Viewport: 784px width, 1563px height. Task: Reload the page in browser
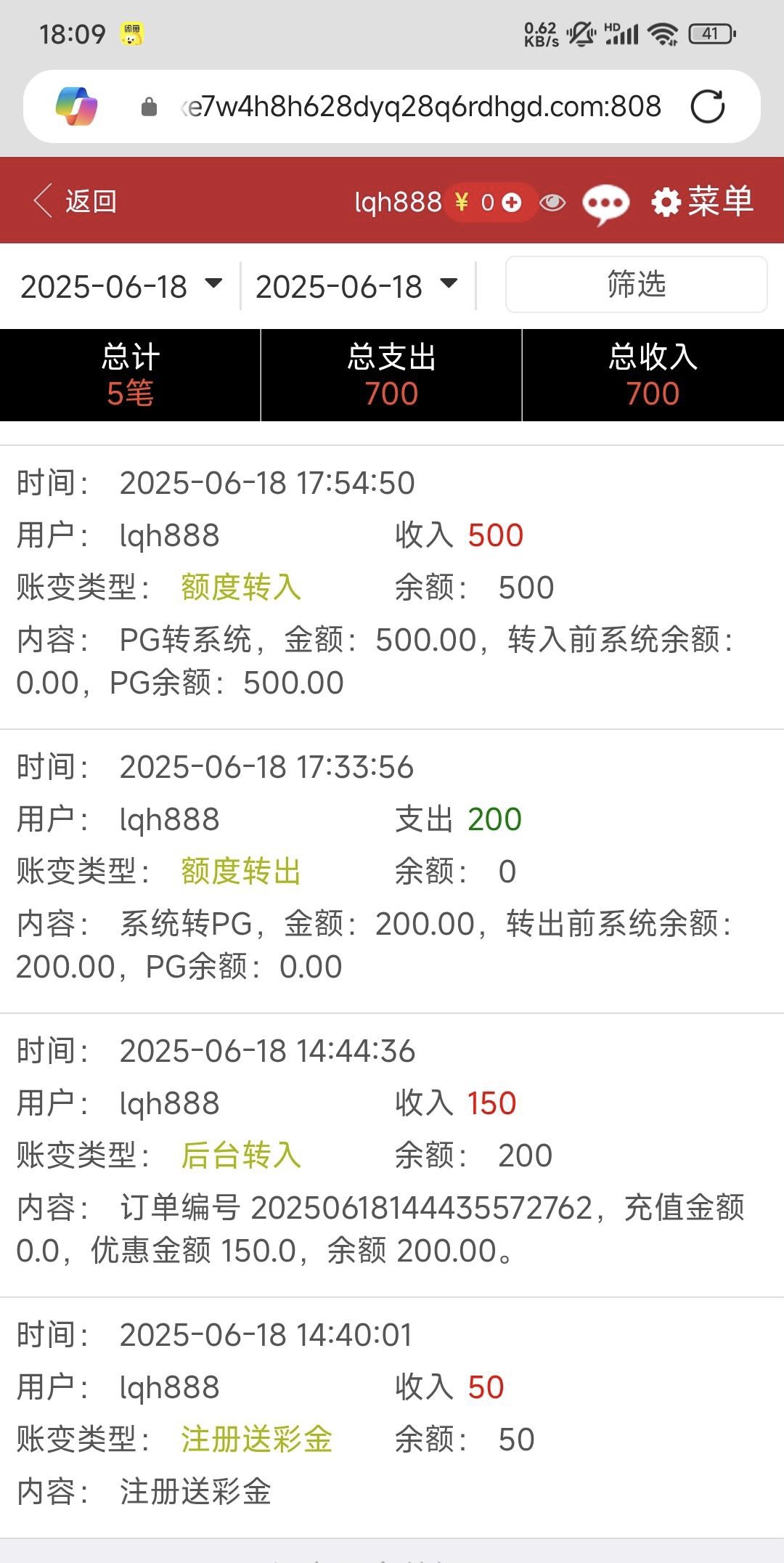[708, 107]
